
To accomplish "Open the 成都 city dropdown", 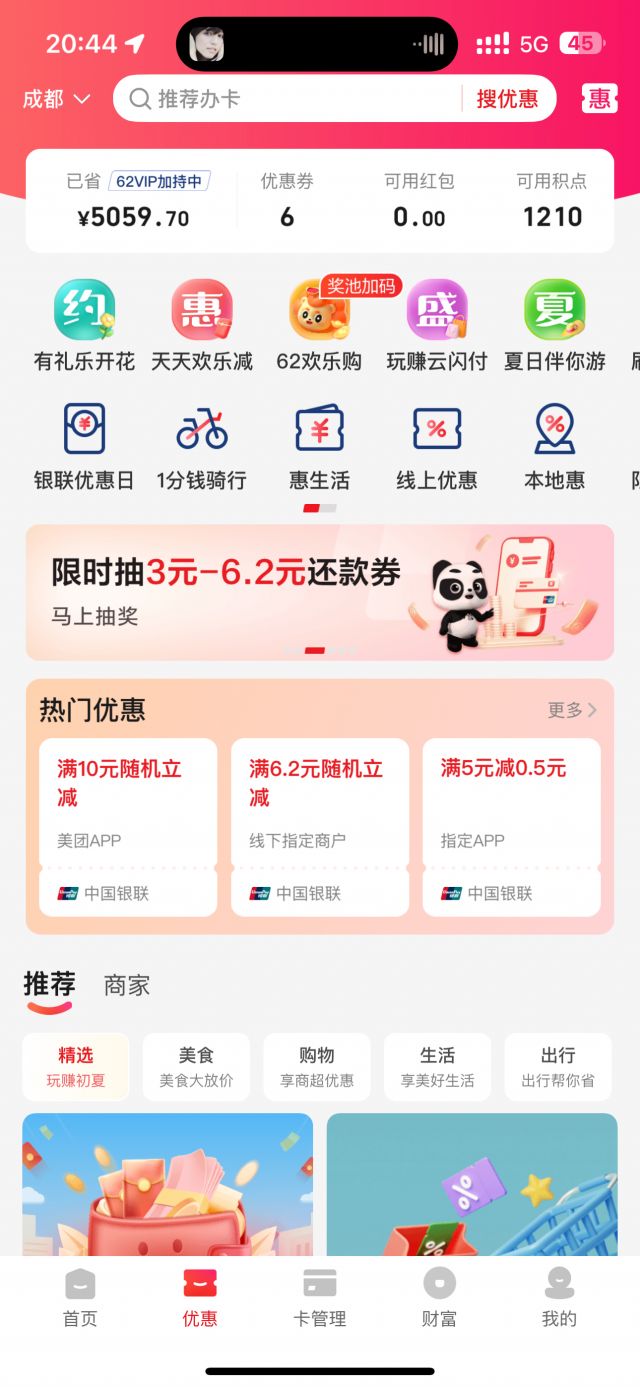I will pyautogui.click(x=57, y=99).
